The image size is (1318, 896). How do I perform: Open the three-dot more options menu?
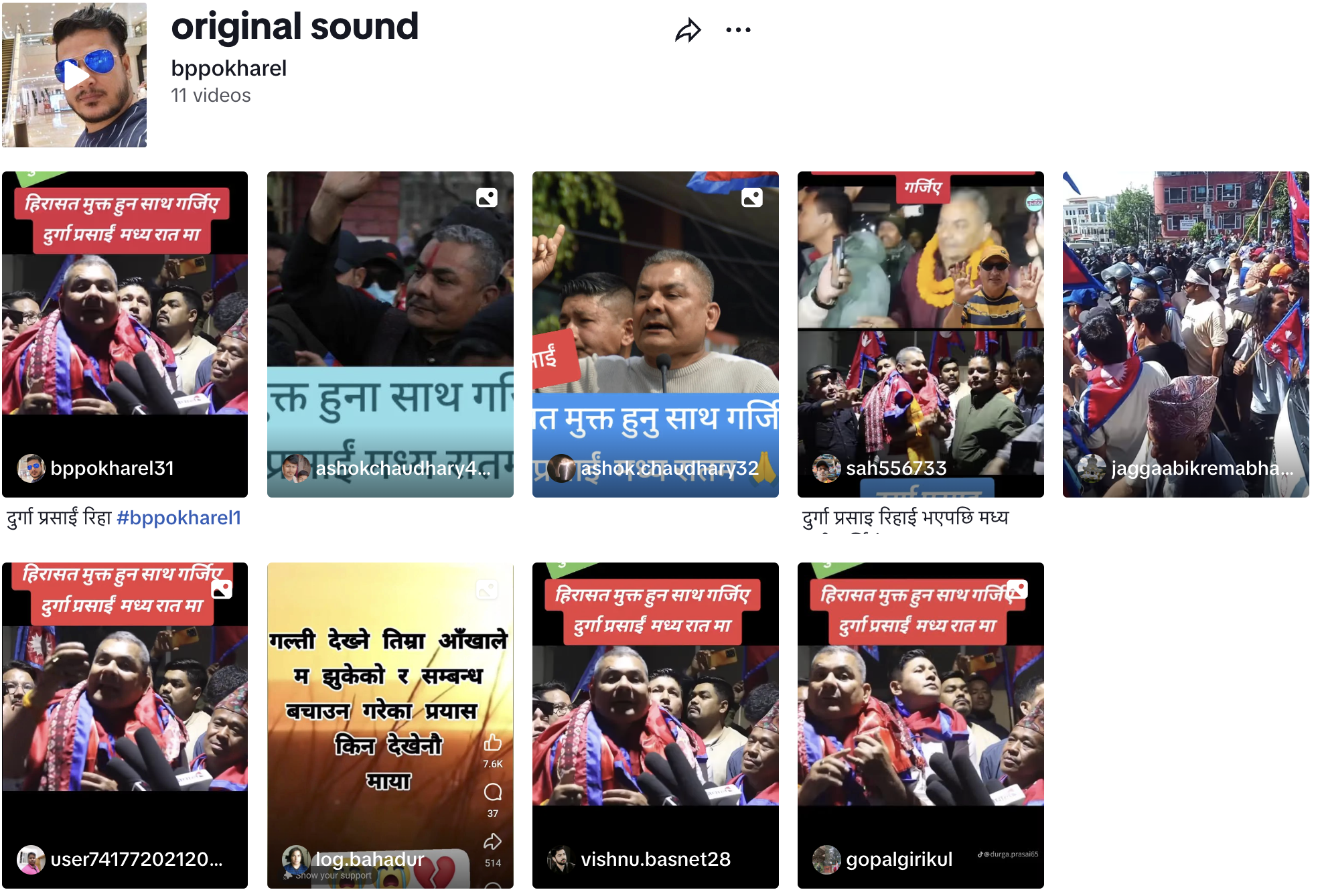(x=738, y=30)
